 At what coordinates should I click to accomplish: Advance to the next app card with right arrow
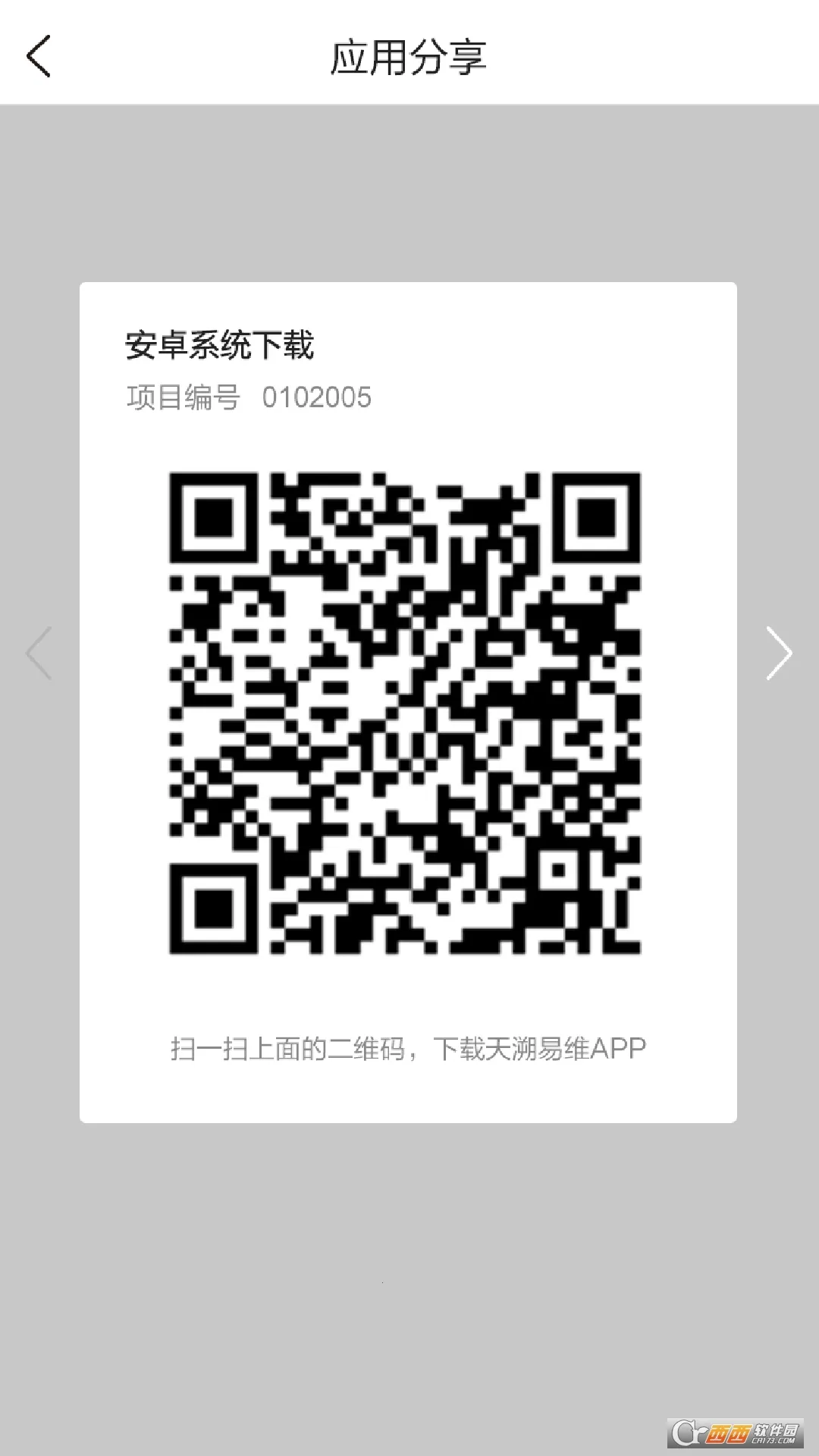point(778,654)
